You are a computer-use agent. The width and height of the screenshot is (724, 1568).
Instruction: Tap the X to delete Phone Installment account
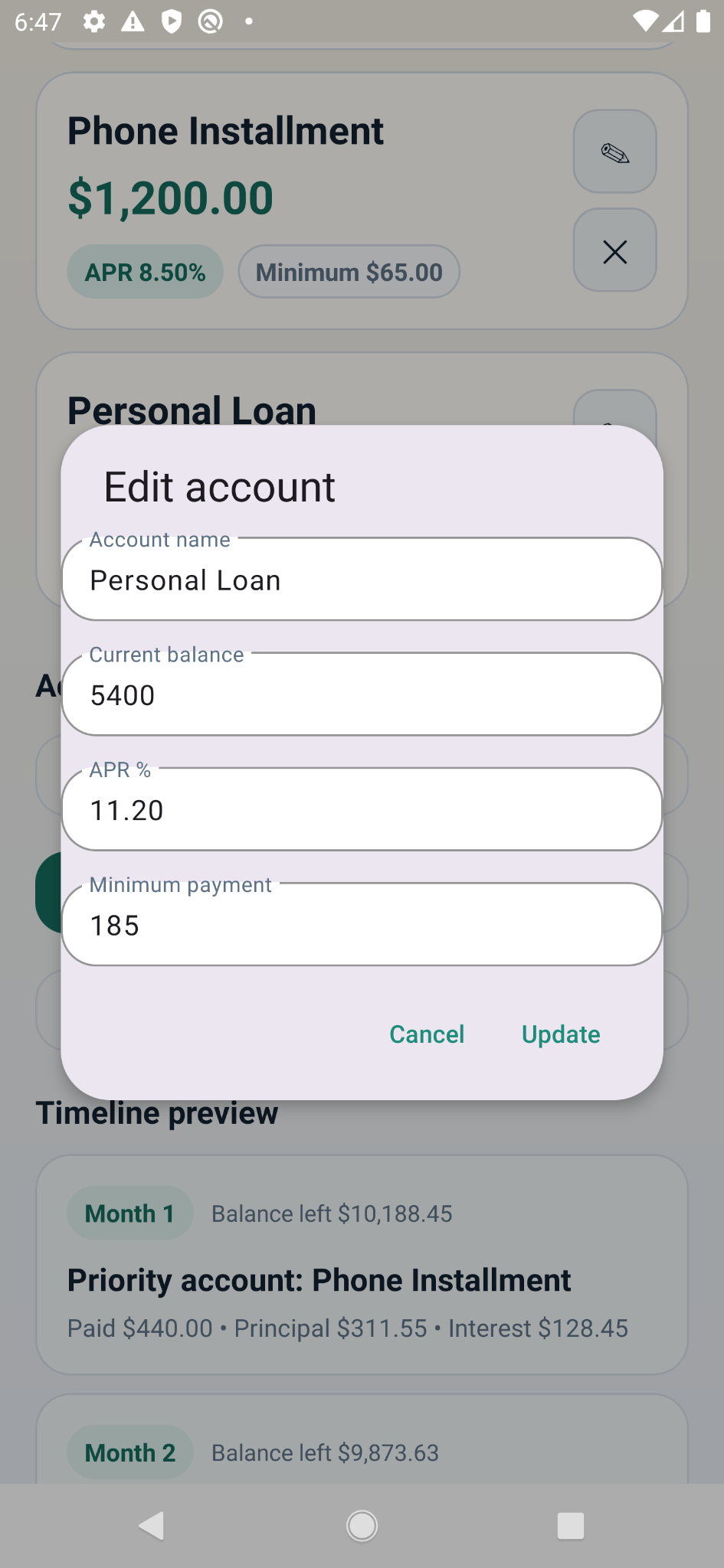click(x=614, y=250)
